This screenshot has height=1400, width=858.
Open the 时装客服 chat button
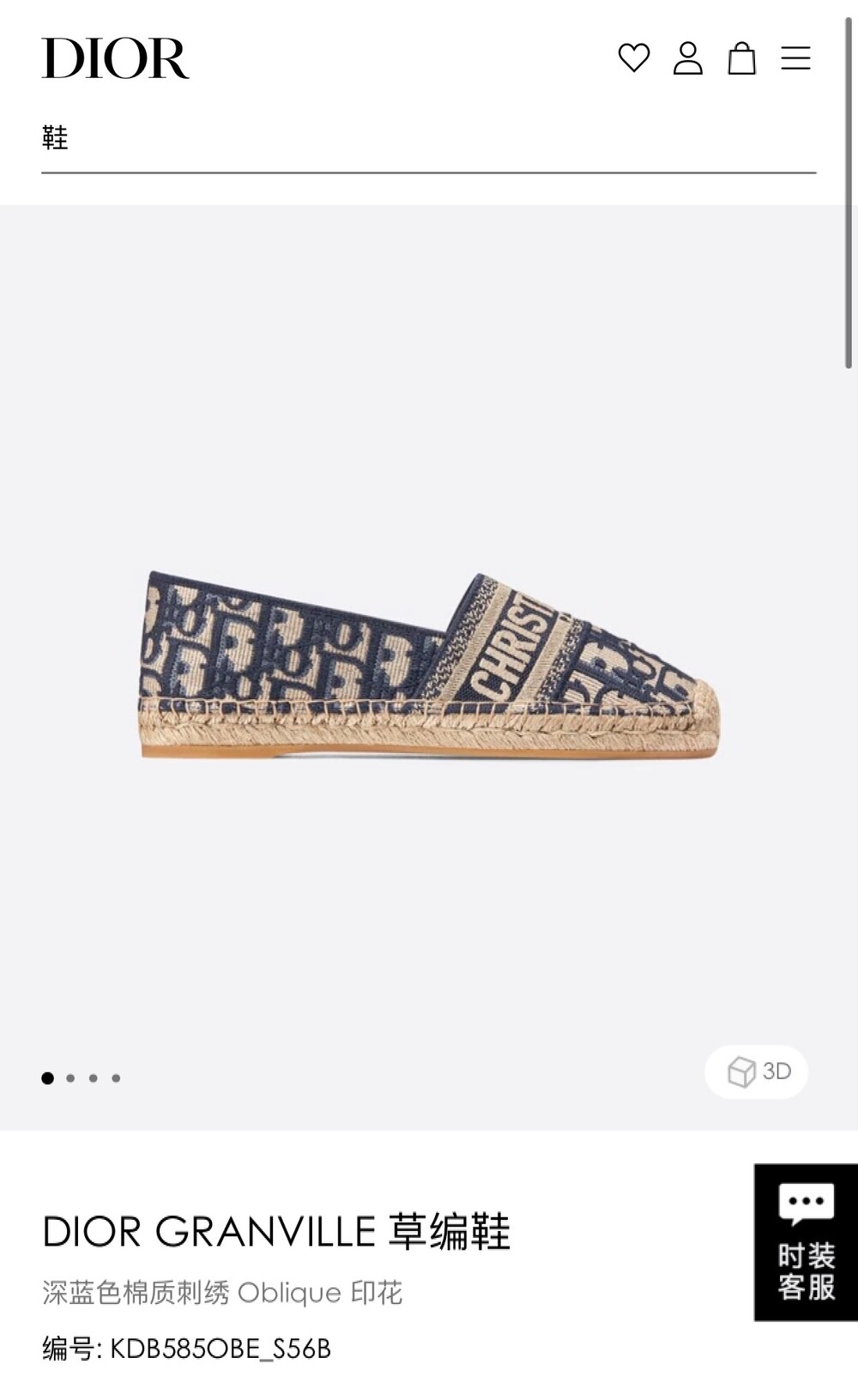pyautogui.click(x=806, y=1242)
